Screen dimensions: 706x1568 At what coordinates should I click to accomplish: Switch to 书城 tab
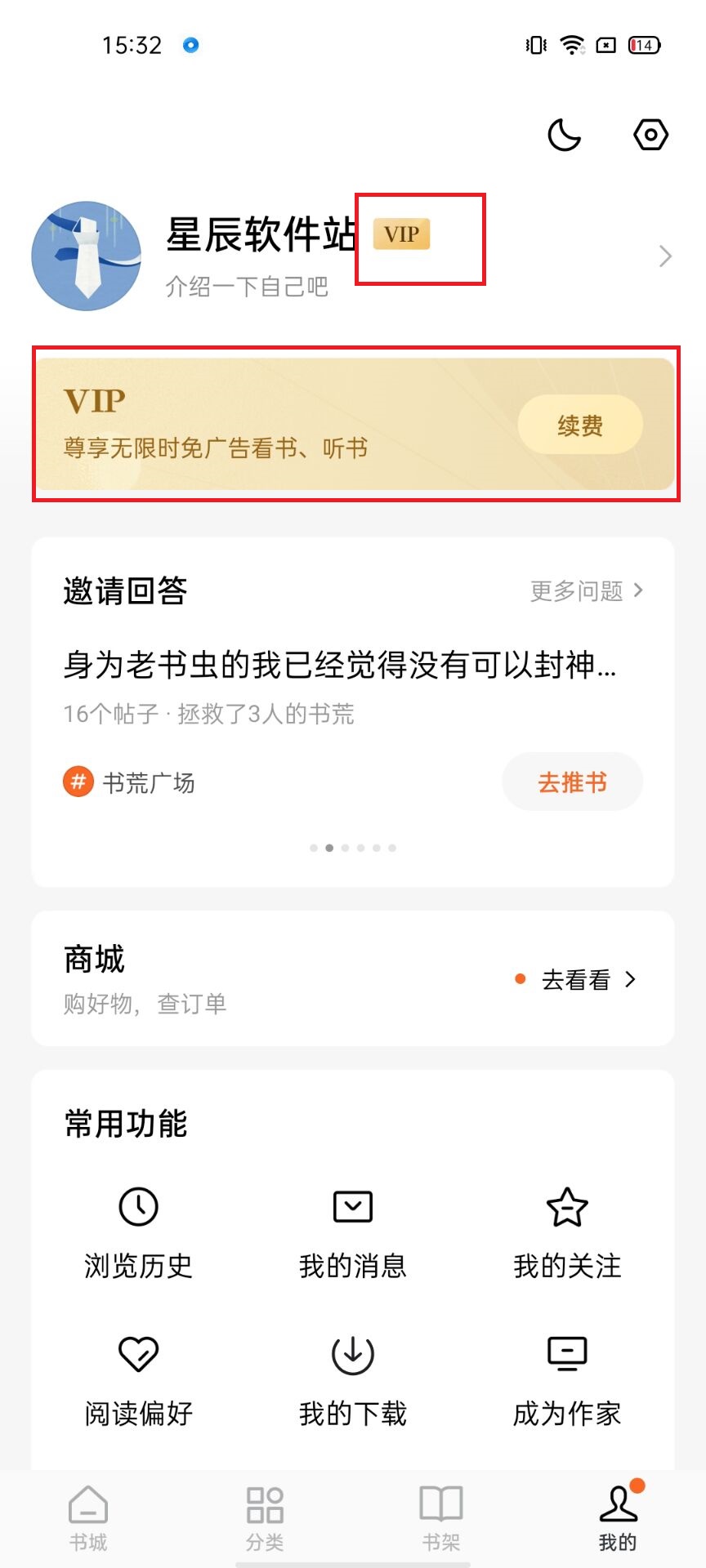click(x=88, y=1517)
